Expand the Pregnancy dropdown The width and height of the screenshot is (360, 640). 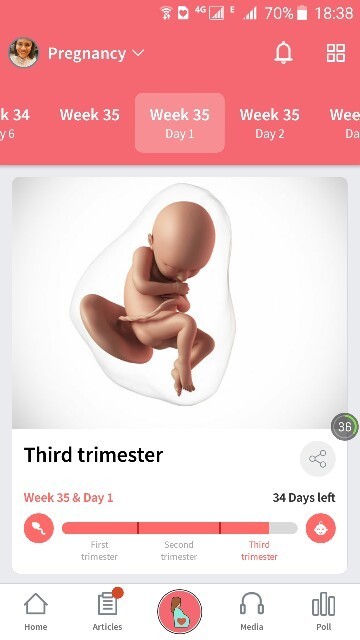tap(96, 53)
